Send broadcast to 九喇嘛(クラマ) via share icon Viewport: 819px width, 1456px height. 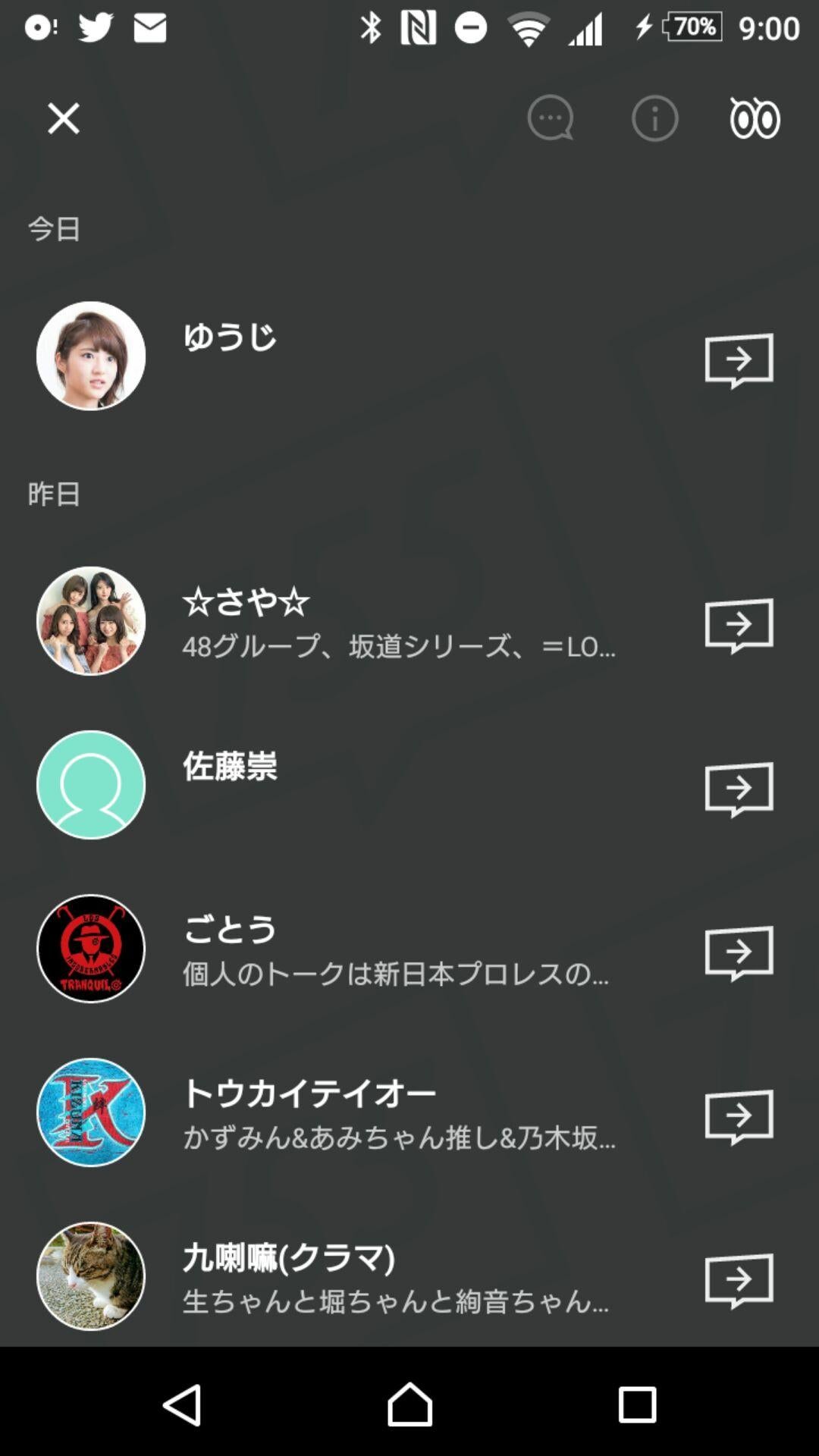point(738,1276)
